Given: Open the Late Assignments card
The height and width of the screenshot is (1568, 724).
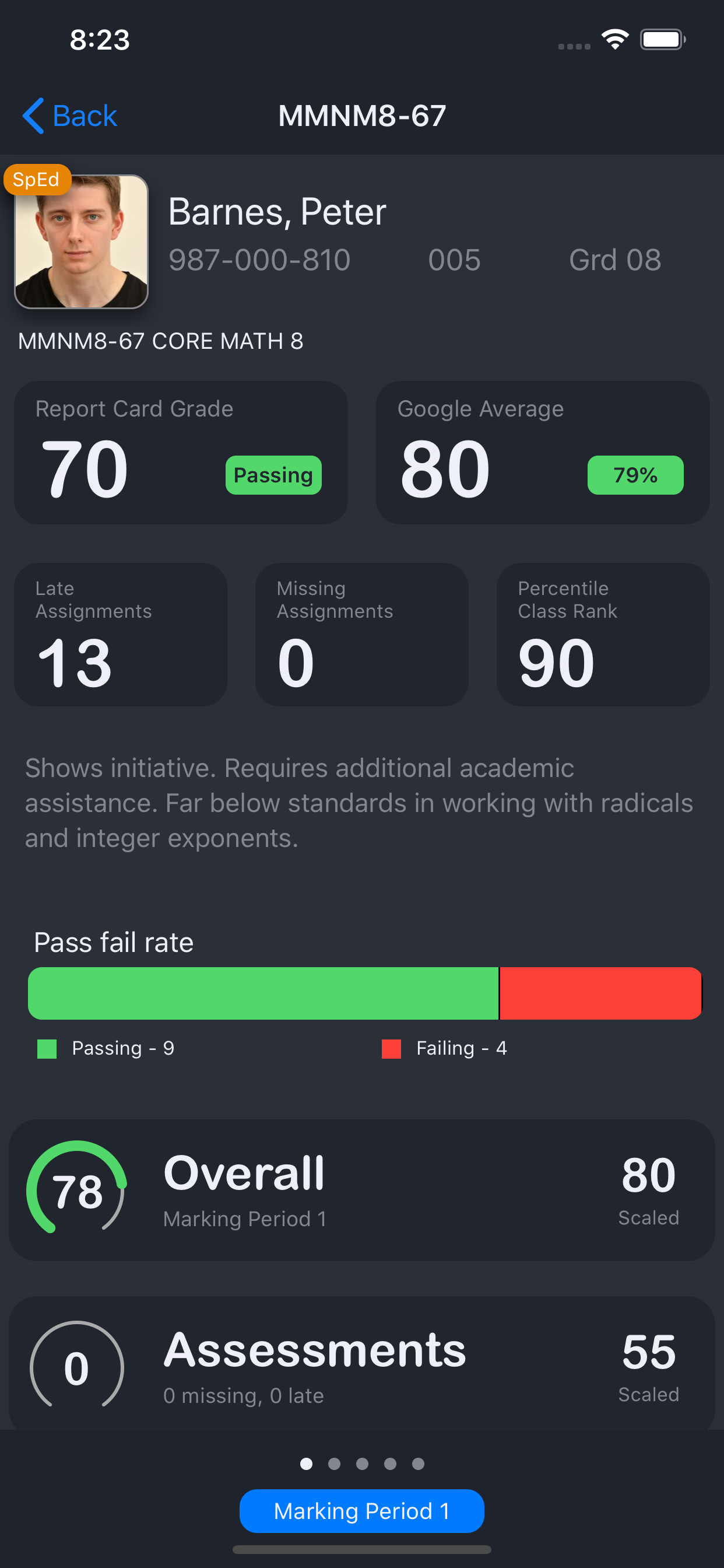Looking at the screenshot, I should click(x=121, y=634).
